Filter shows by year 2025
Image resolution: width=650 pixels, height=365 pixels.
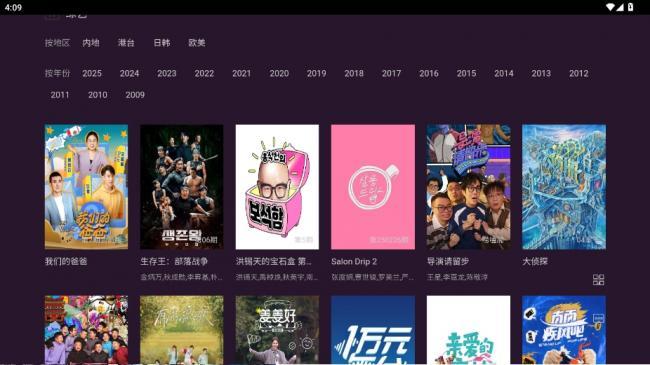(92, 73)
